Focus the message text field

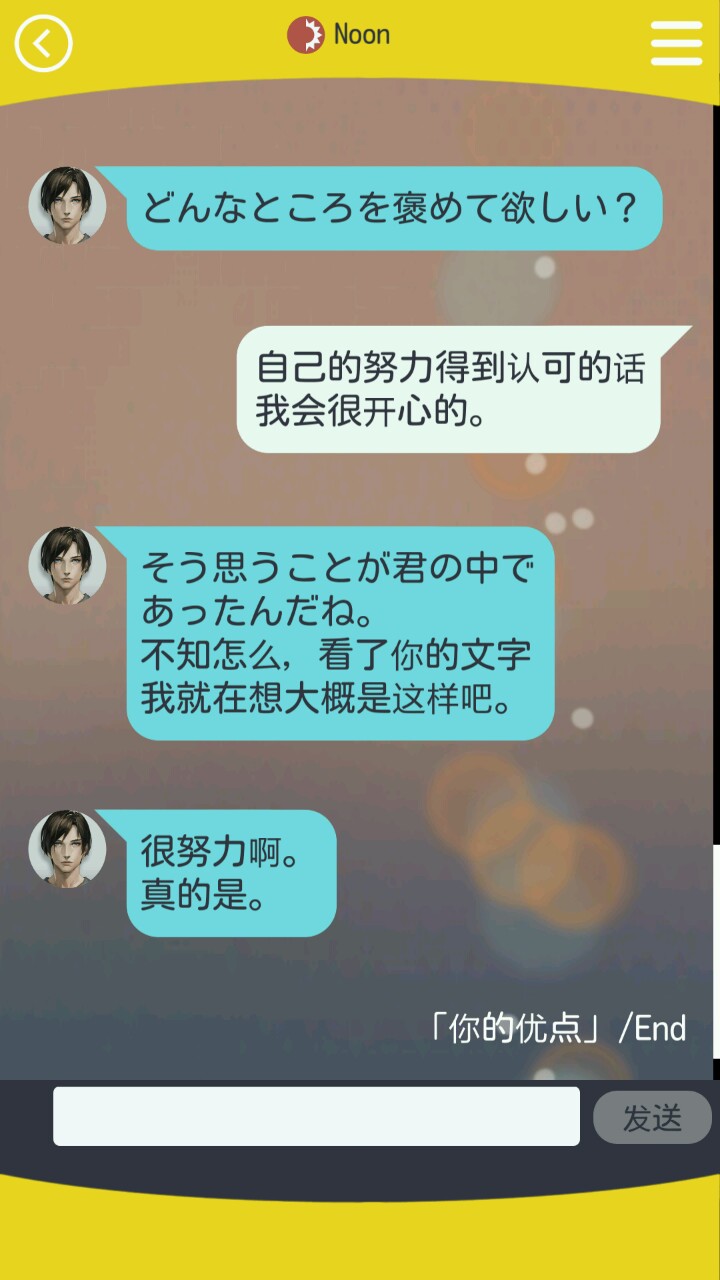(x=316, y=1116)
